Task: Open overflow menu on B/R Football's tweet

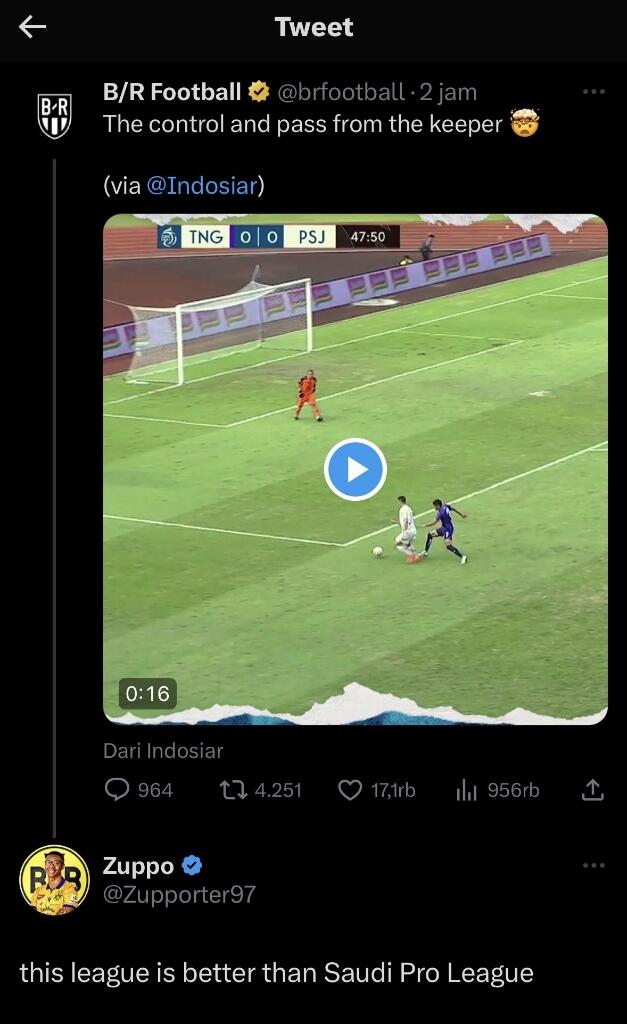Action: [593, 92]
